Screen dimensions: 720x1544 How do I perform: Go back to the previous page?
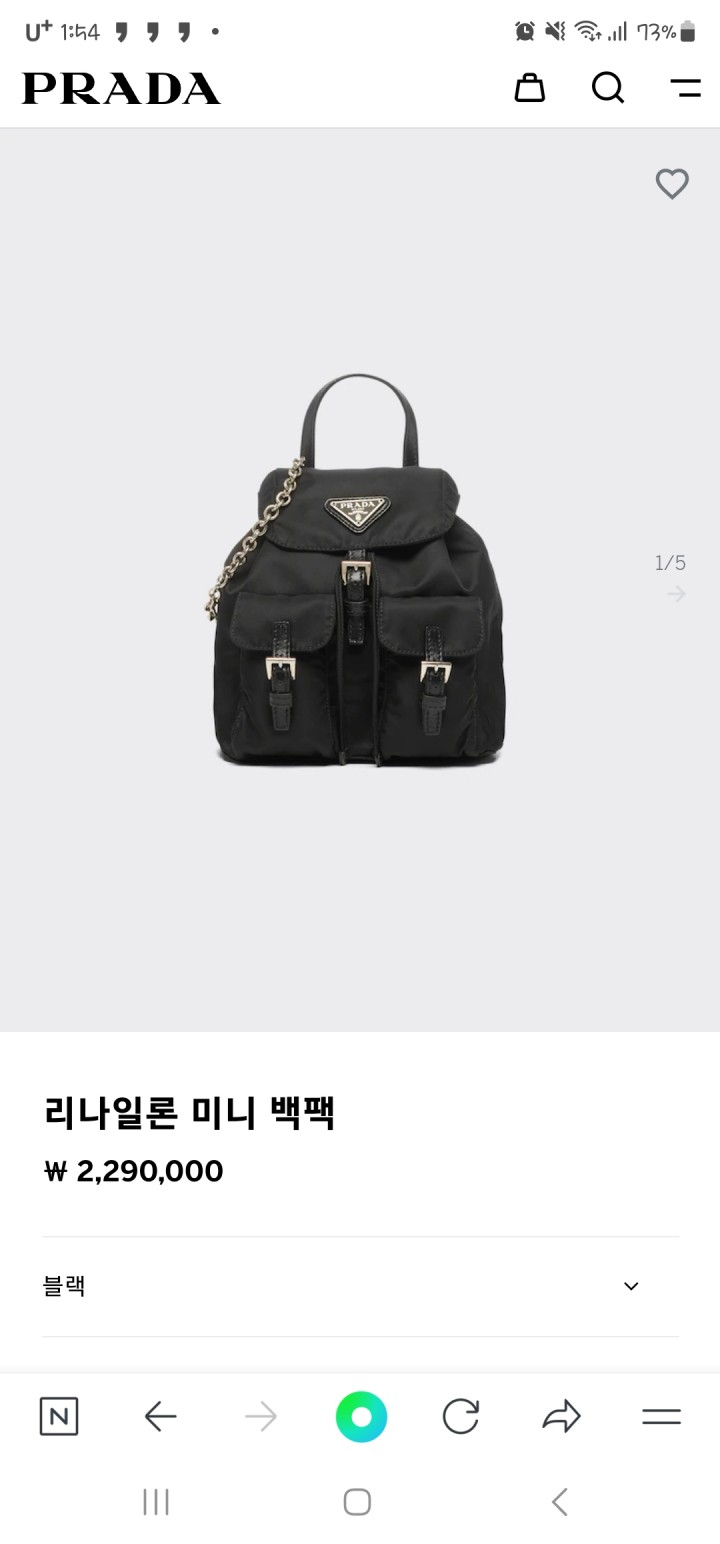160,1416
